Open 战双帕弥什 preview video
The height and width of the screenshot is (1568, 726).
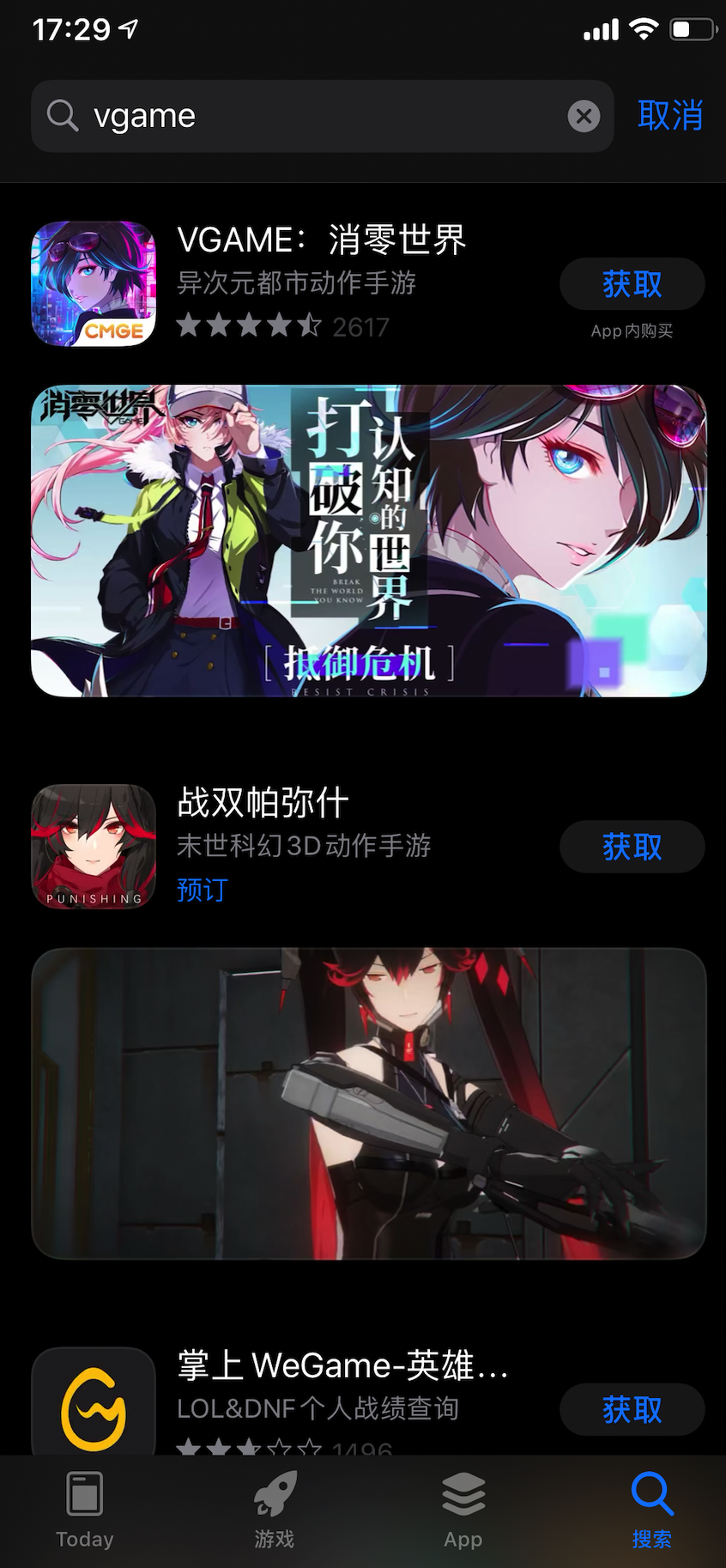[x=369, y=1103]
